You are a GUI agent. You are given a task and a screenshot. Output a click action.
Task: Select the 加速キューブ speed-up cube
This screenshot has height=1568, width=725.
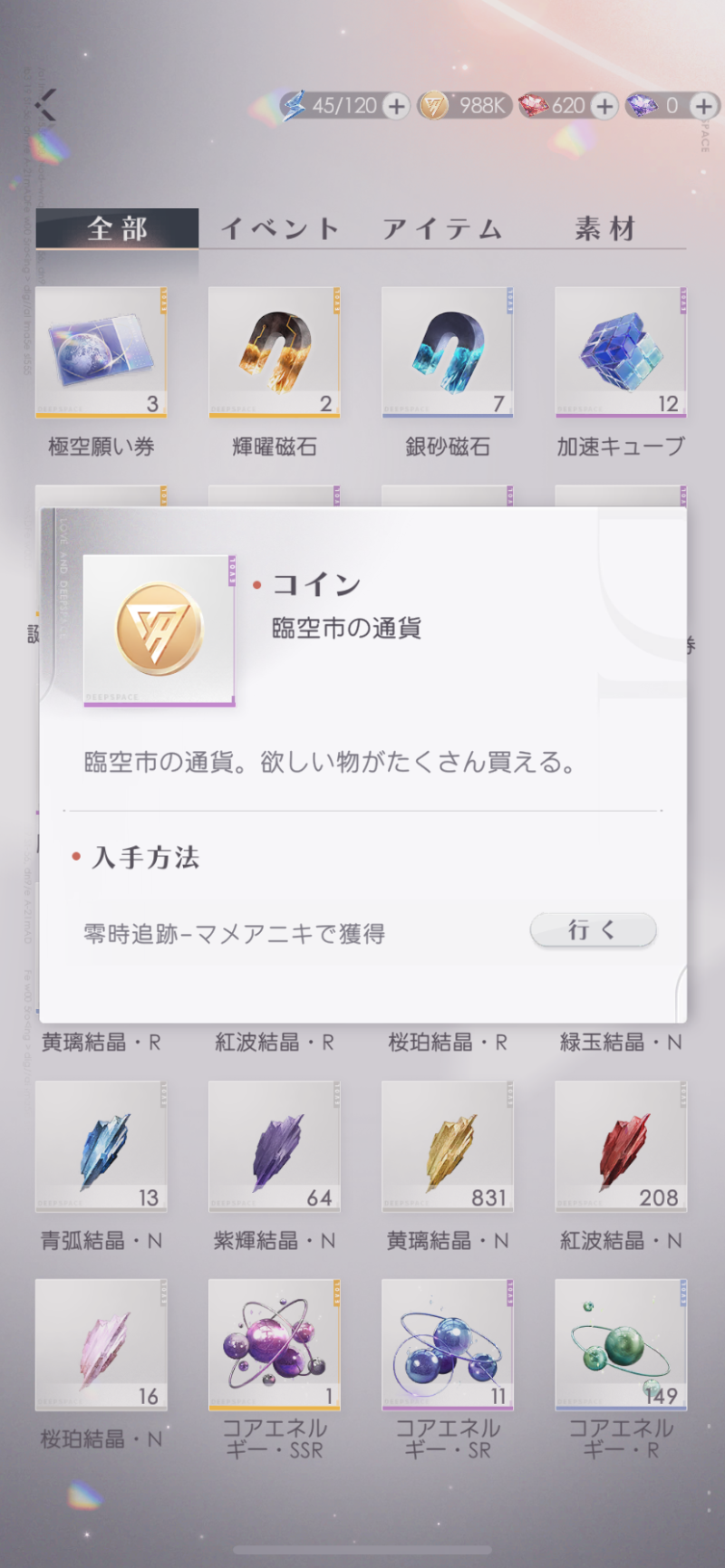[x=620, y=351]
